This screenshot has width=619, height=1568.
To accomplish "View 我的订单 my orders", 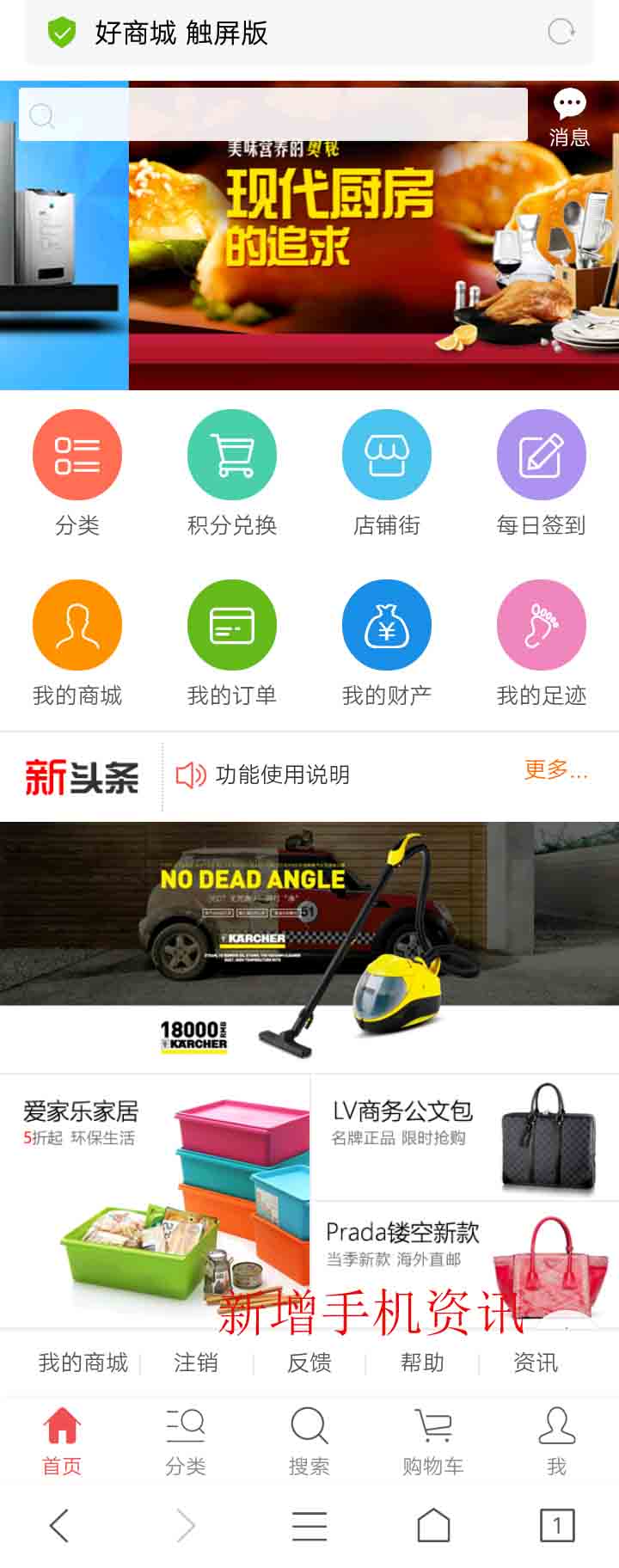I will coord(232,625).
